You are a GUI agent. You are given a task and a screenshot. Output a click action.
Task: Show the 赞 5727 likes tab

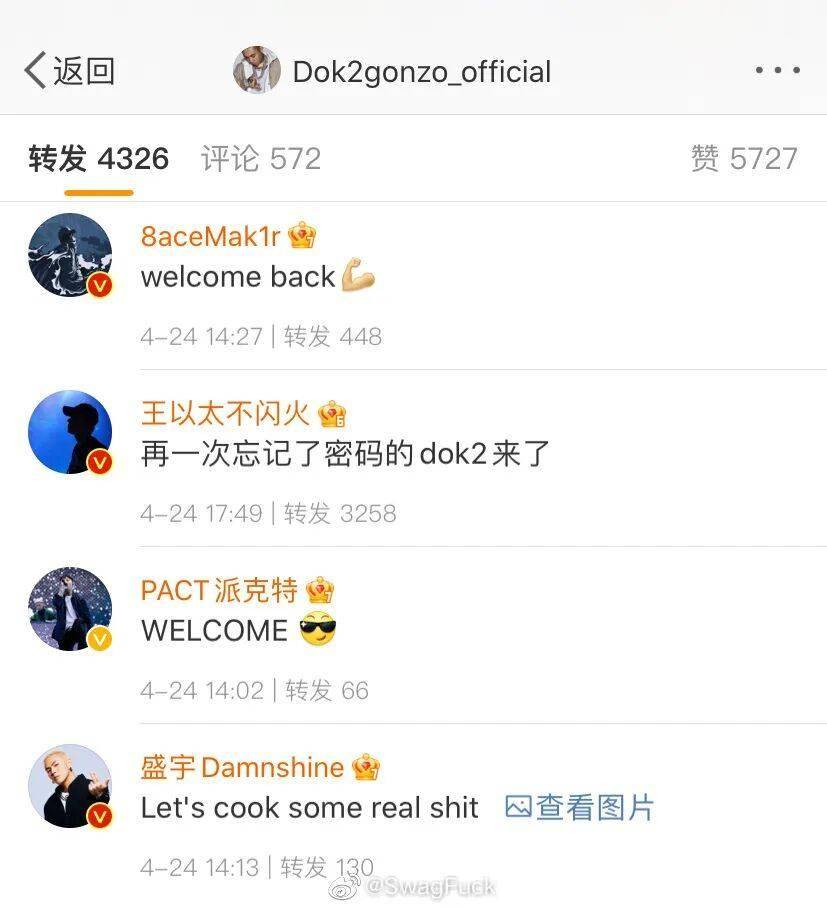[x=743, y=159]
